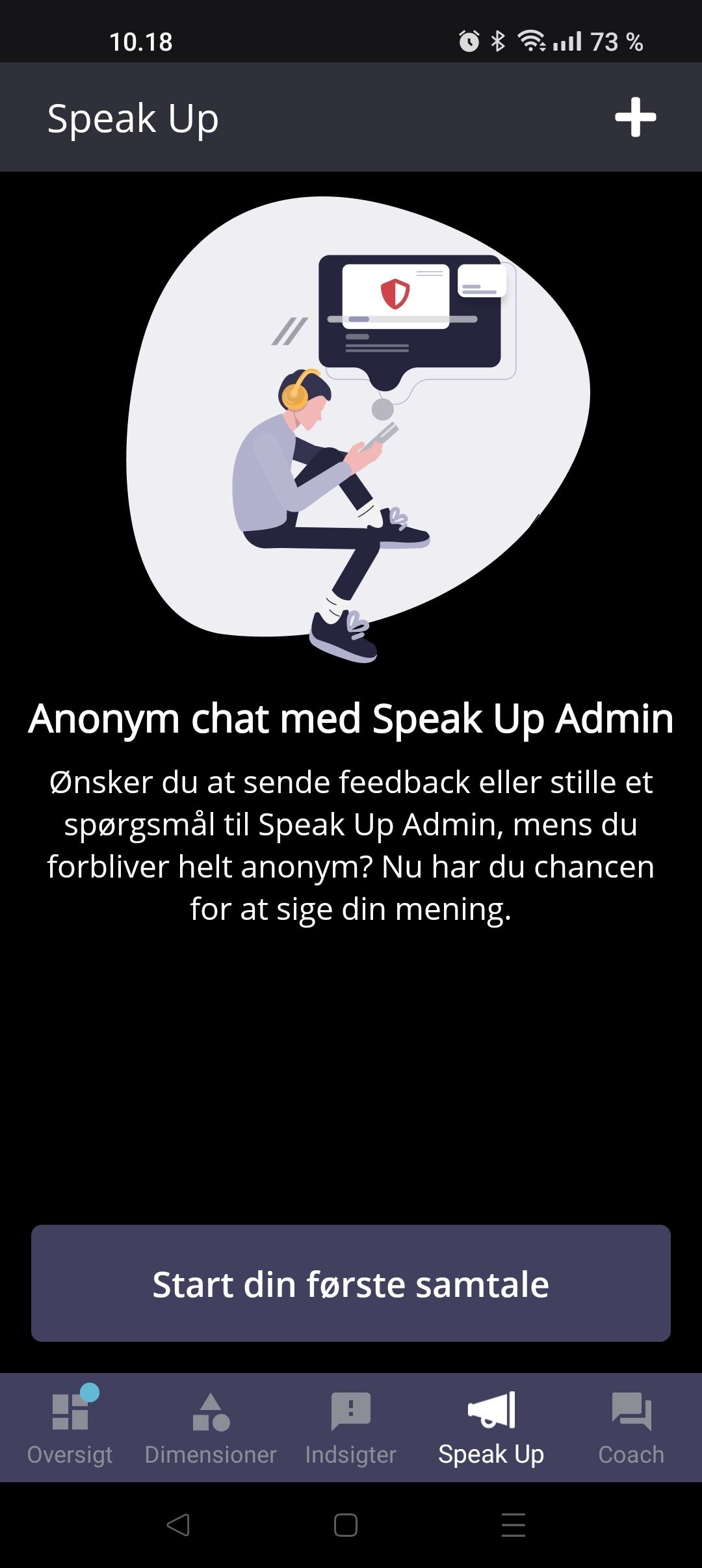This screenshot has height=1568, width=702.
Task: Tap the system home button
Action: [346, 1524]
